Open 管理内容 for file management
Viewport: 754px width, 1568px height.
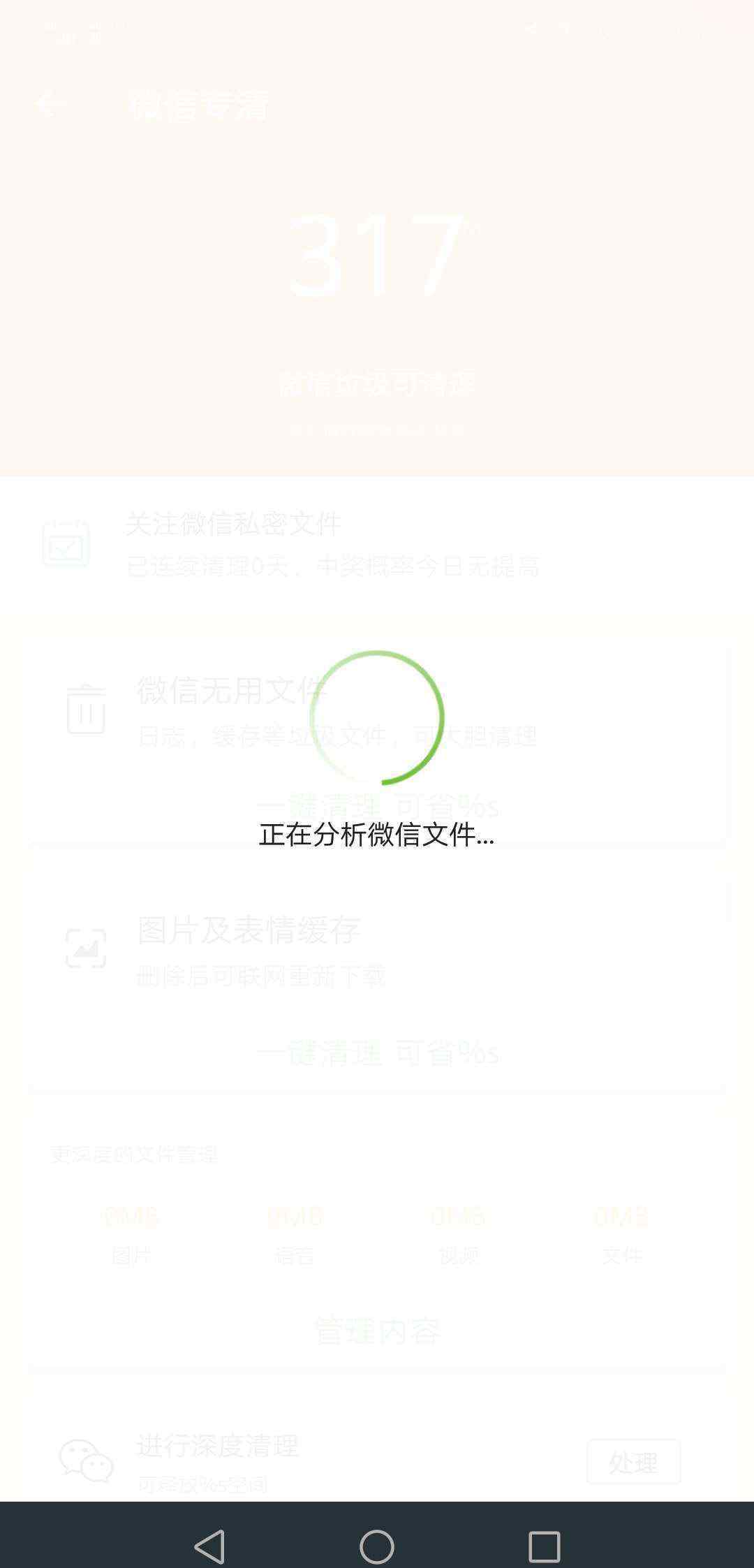[377, 1331]
